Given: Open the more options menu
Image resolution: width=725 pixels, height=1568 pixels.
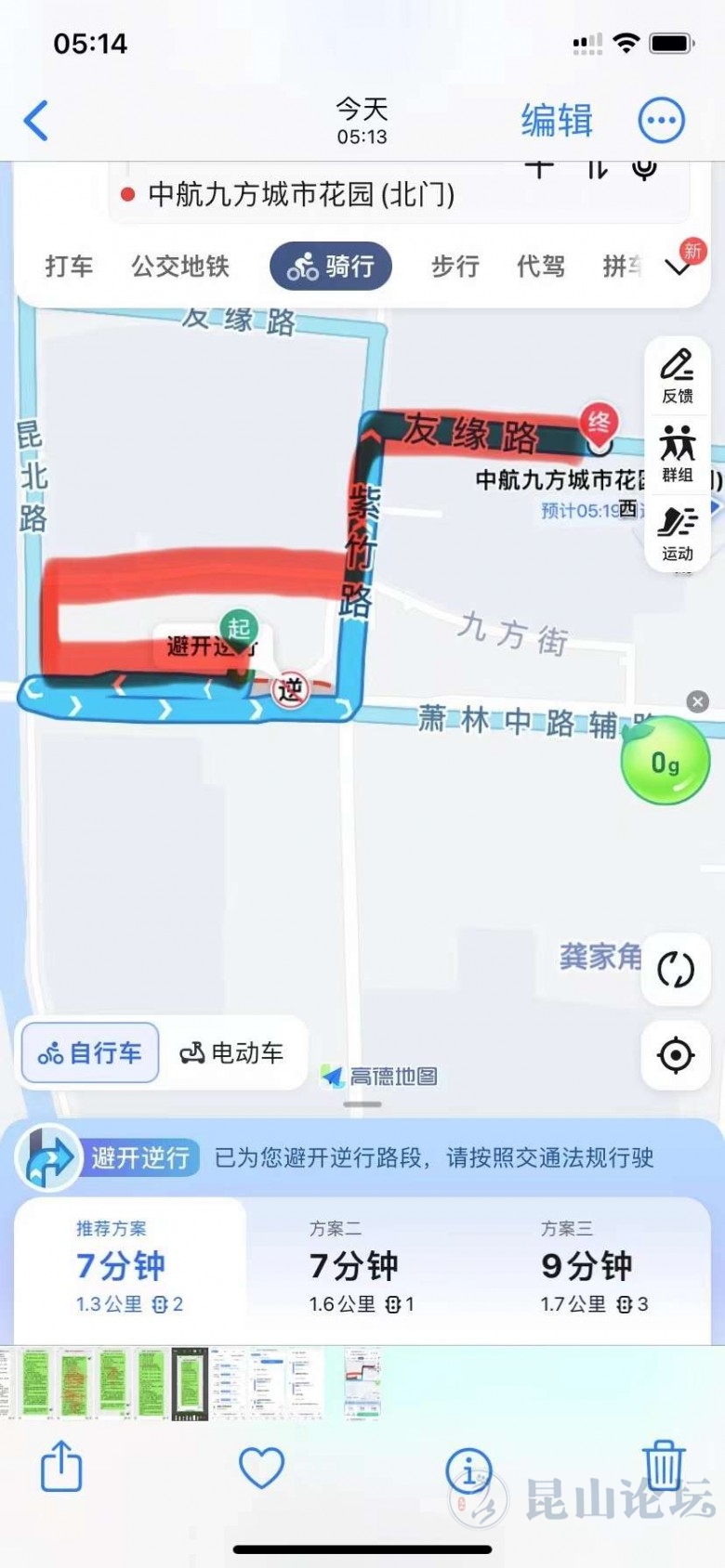Looking at the screenshot, I should [x=661, y=121].
